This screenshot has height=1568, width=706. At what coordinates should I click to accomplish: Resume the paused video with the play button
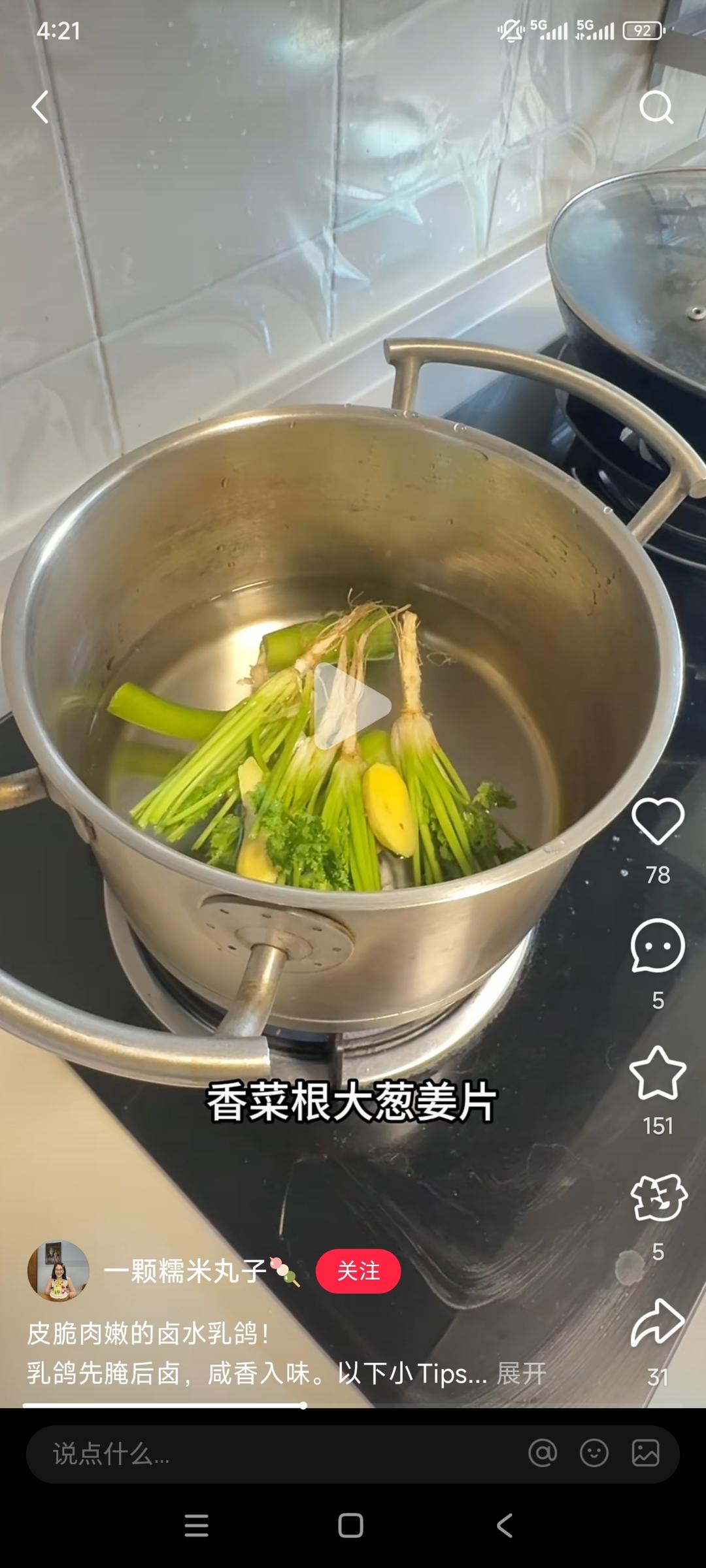point(352,706)
